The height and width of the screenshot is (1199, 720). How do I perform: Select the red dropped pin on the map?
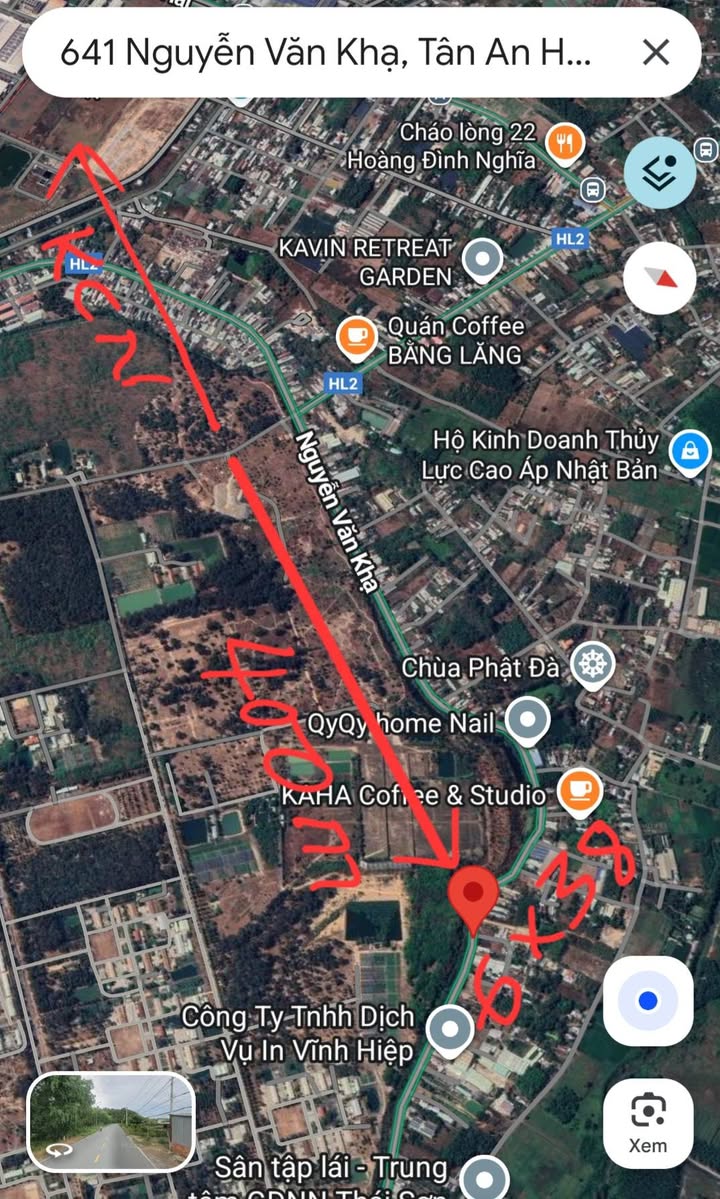coord(474,898)
